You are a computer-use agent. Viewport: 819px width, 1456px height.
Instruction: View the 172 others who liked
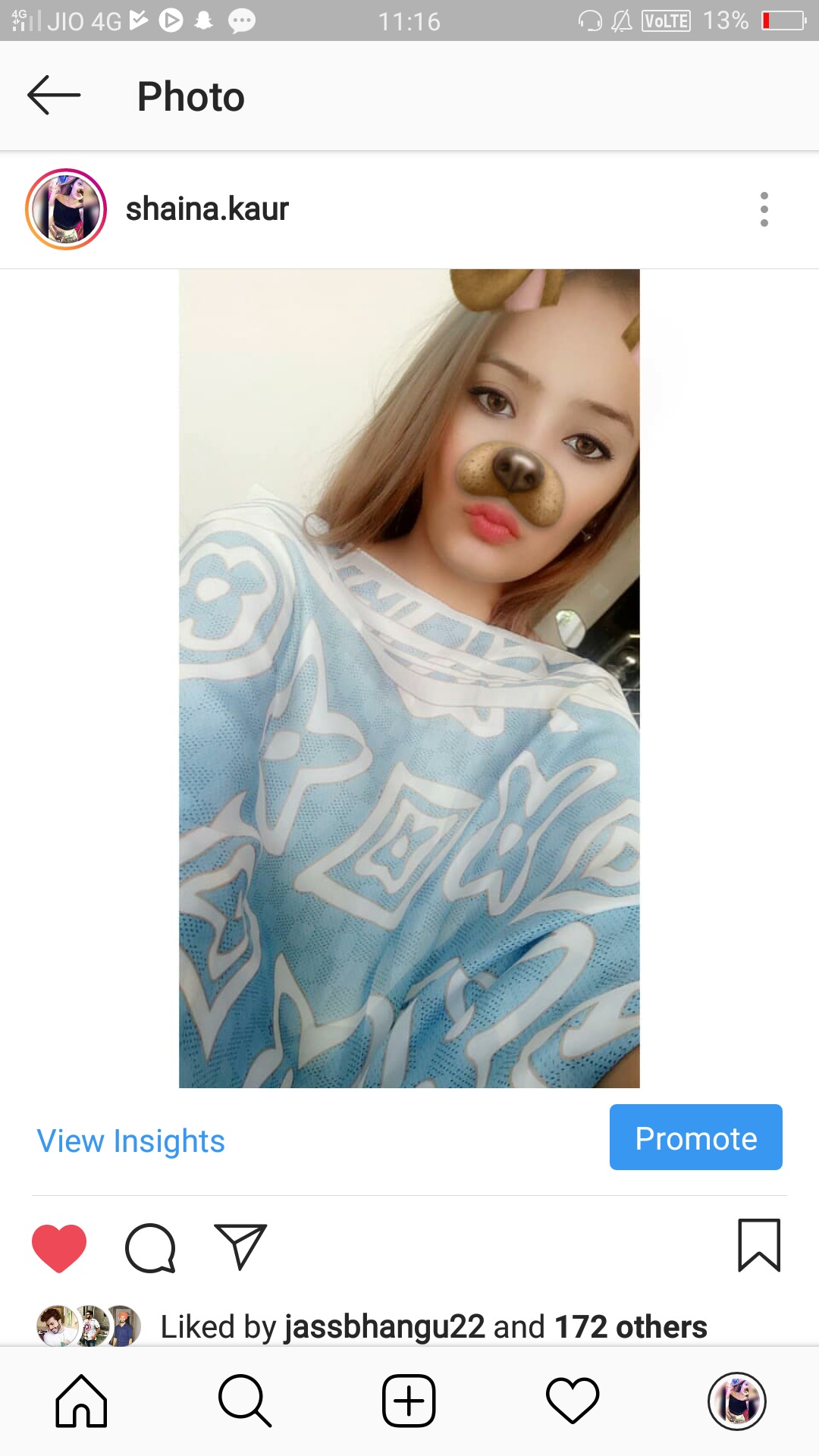point(631,1327)
